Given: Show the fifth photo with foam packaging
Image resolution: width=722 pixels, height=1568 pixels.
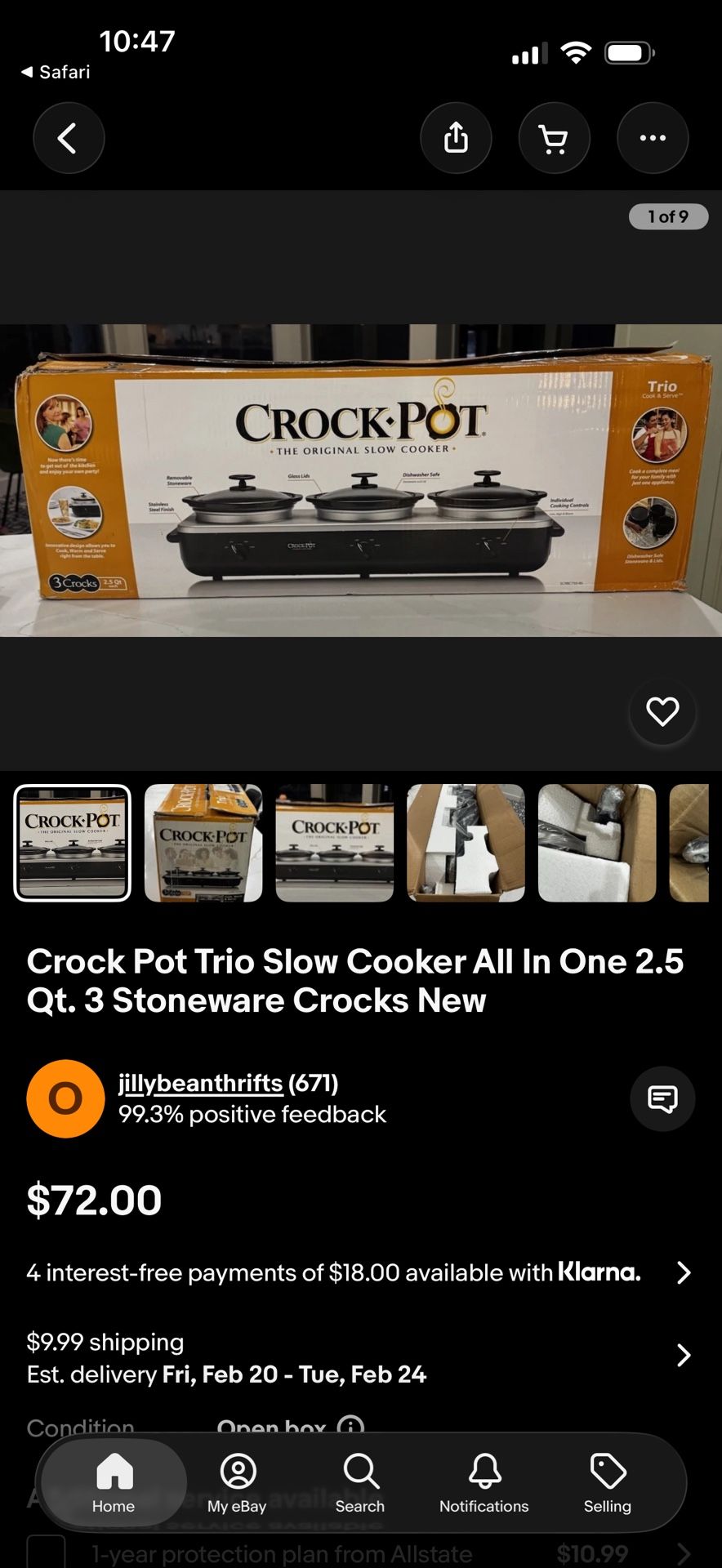Looking at the screenshot, I should click(x=597, y=843).
